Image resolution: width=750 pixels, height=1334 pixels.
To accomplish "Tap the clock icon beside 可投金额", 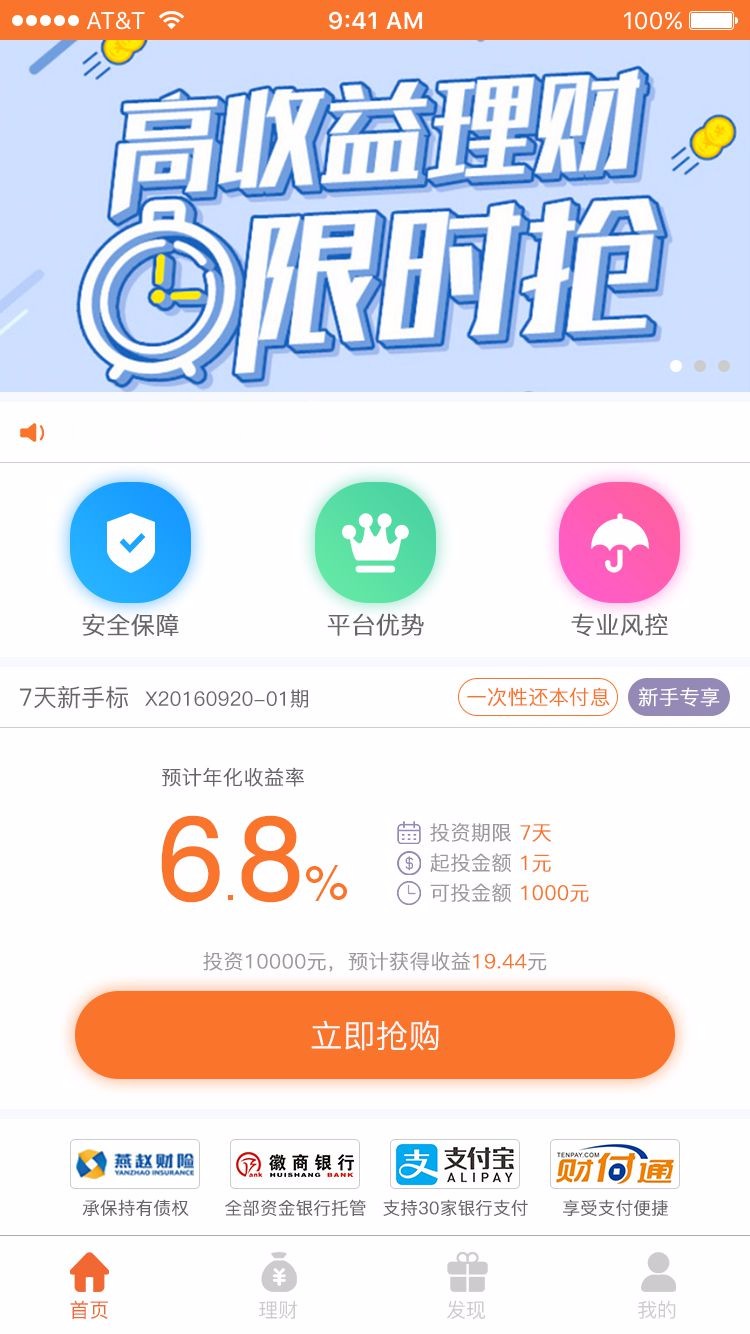I will tap(408, 893).
